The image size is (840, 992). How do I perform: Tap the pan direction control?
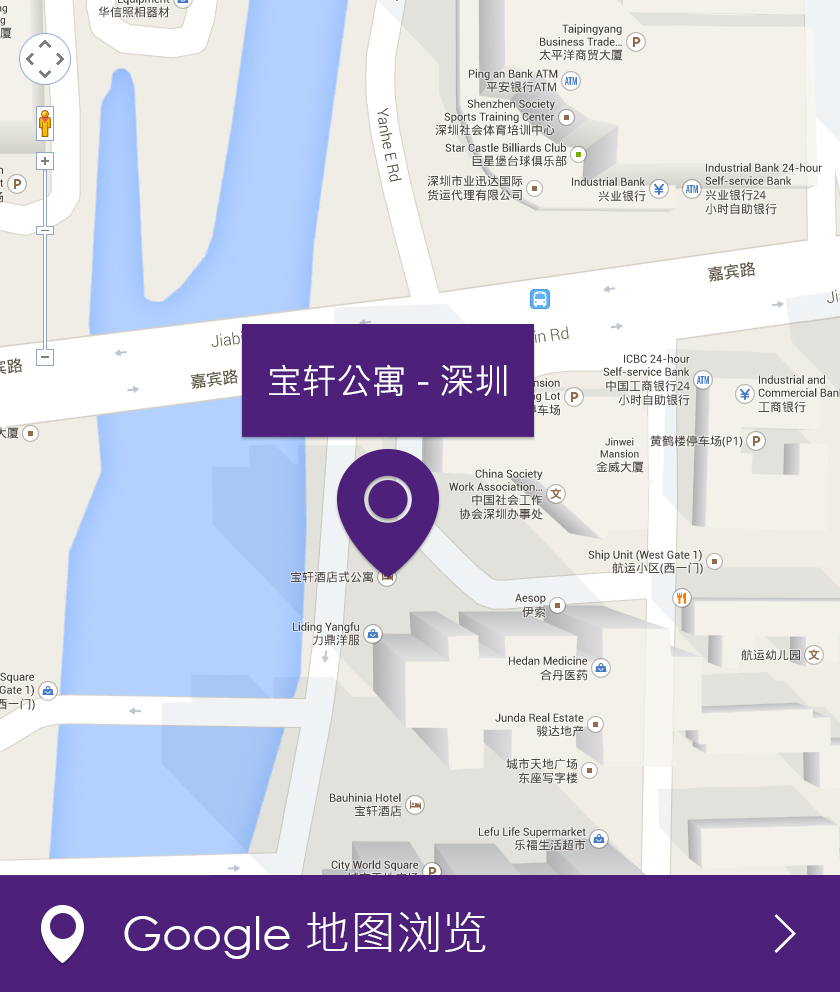click(45, 59)
